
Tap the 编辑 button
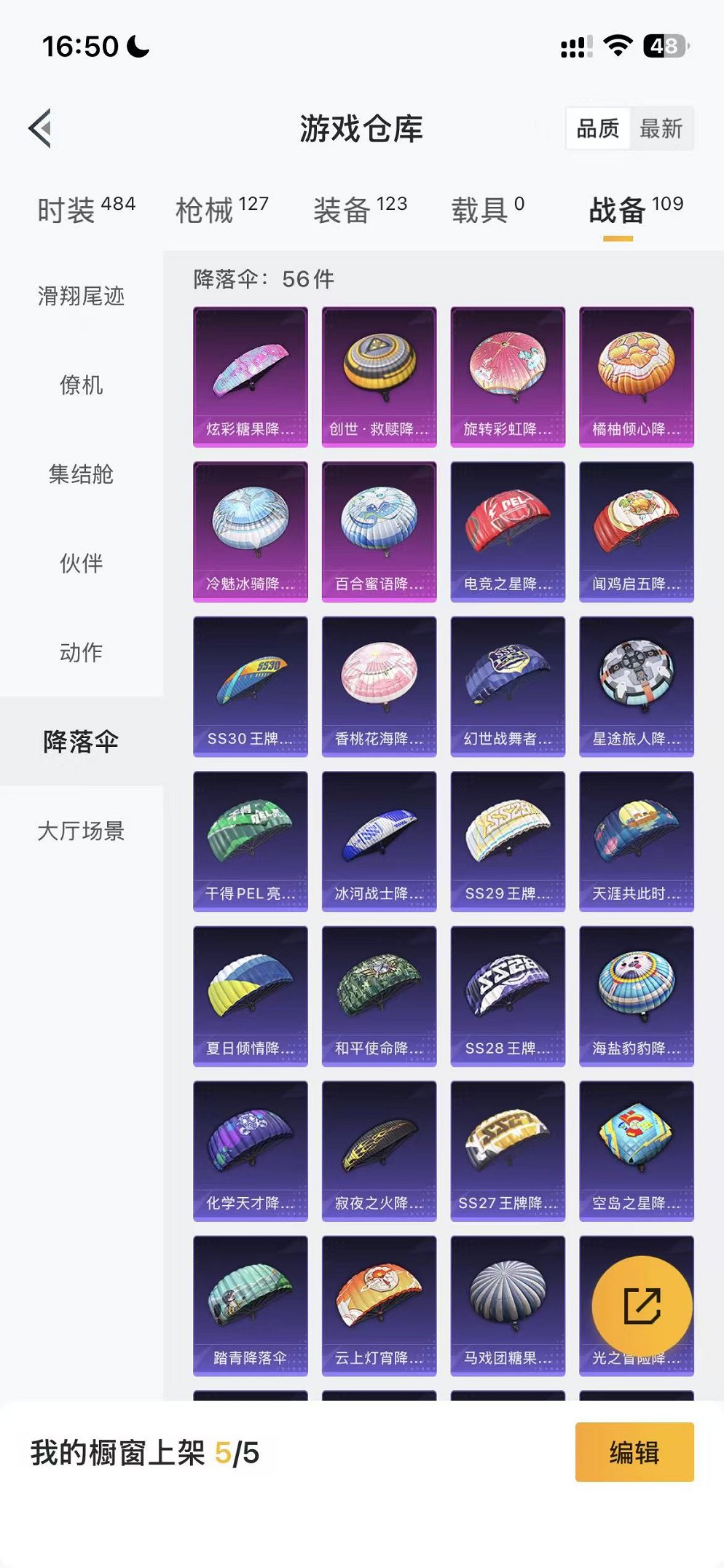(634, 1452)
